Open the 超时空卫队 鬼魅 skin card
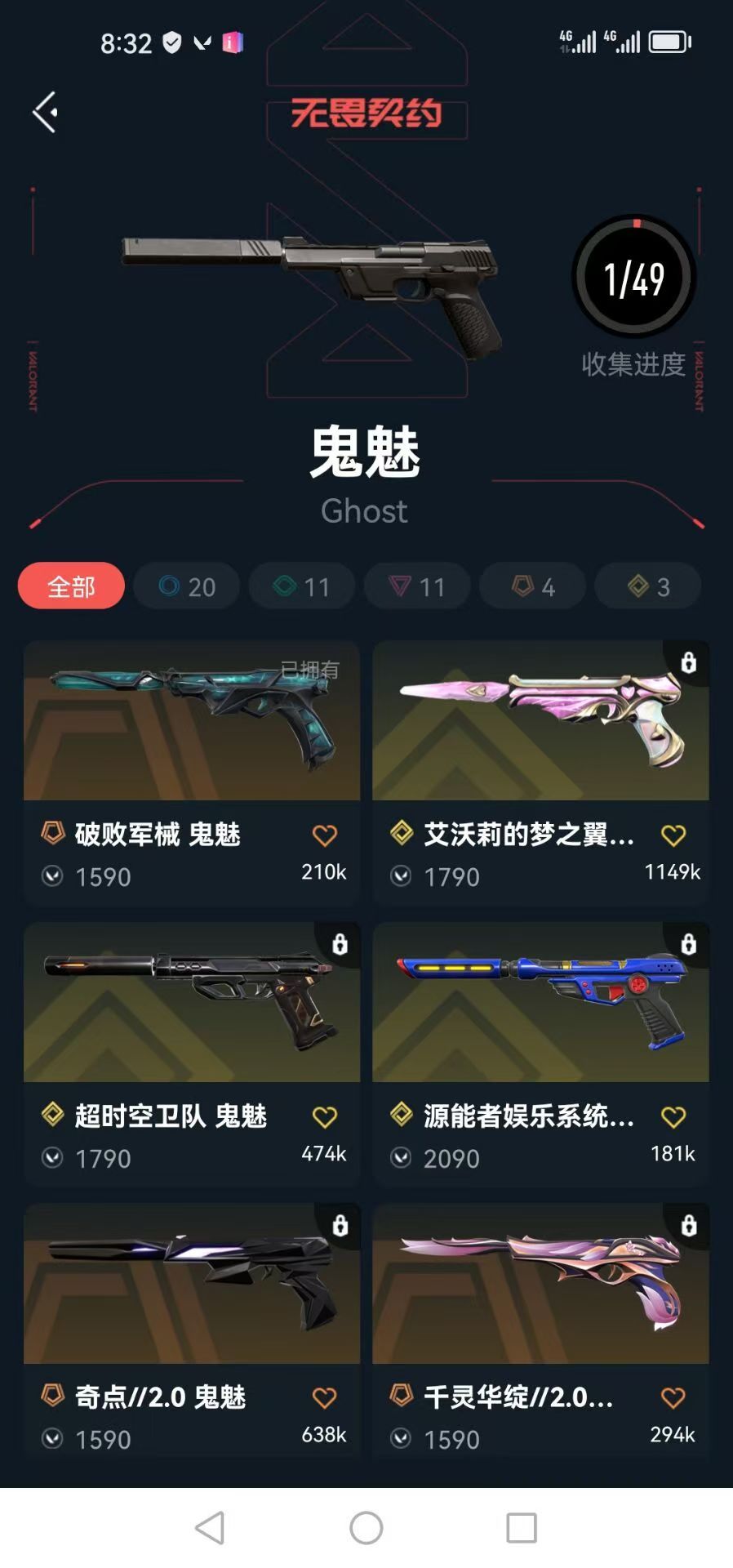 [192, 1054]
